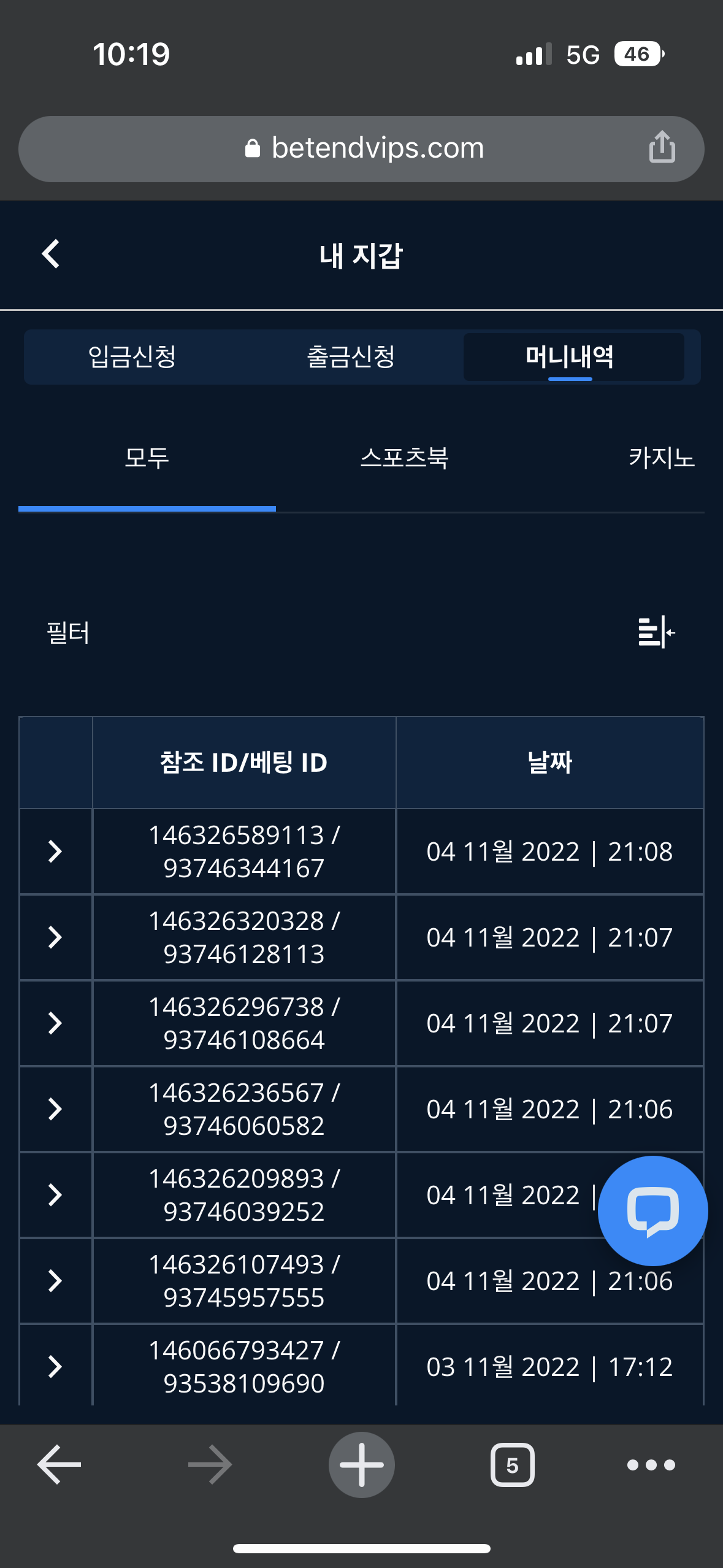Viewport: 723px width, 1568px height.
Task: Open the live chat bubble
Action: point(652,1210)
